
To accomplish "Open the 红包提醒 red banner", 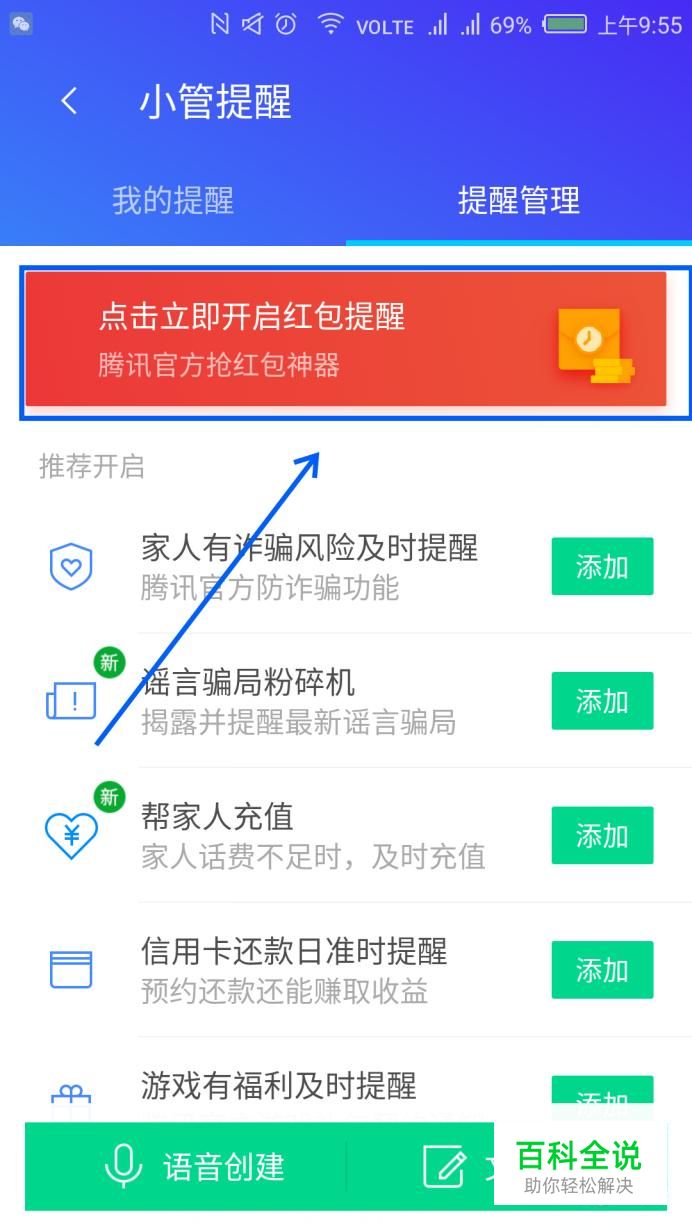I will pos(345,340).
